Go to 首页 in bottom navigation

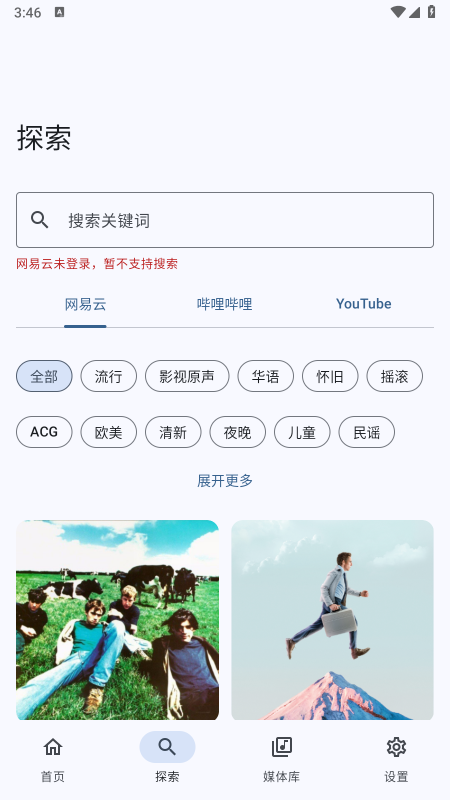point(53,758)
